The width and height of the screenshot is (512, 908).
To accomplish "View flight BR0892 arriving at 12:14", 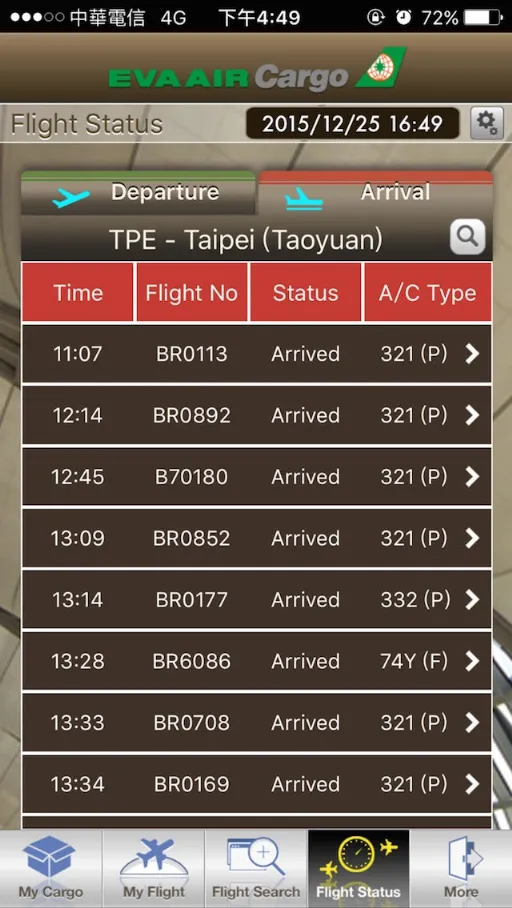I will (x=257, y=415).
